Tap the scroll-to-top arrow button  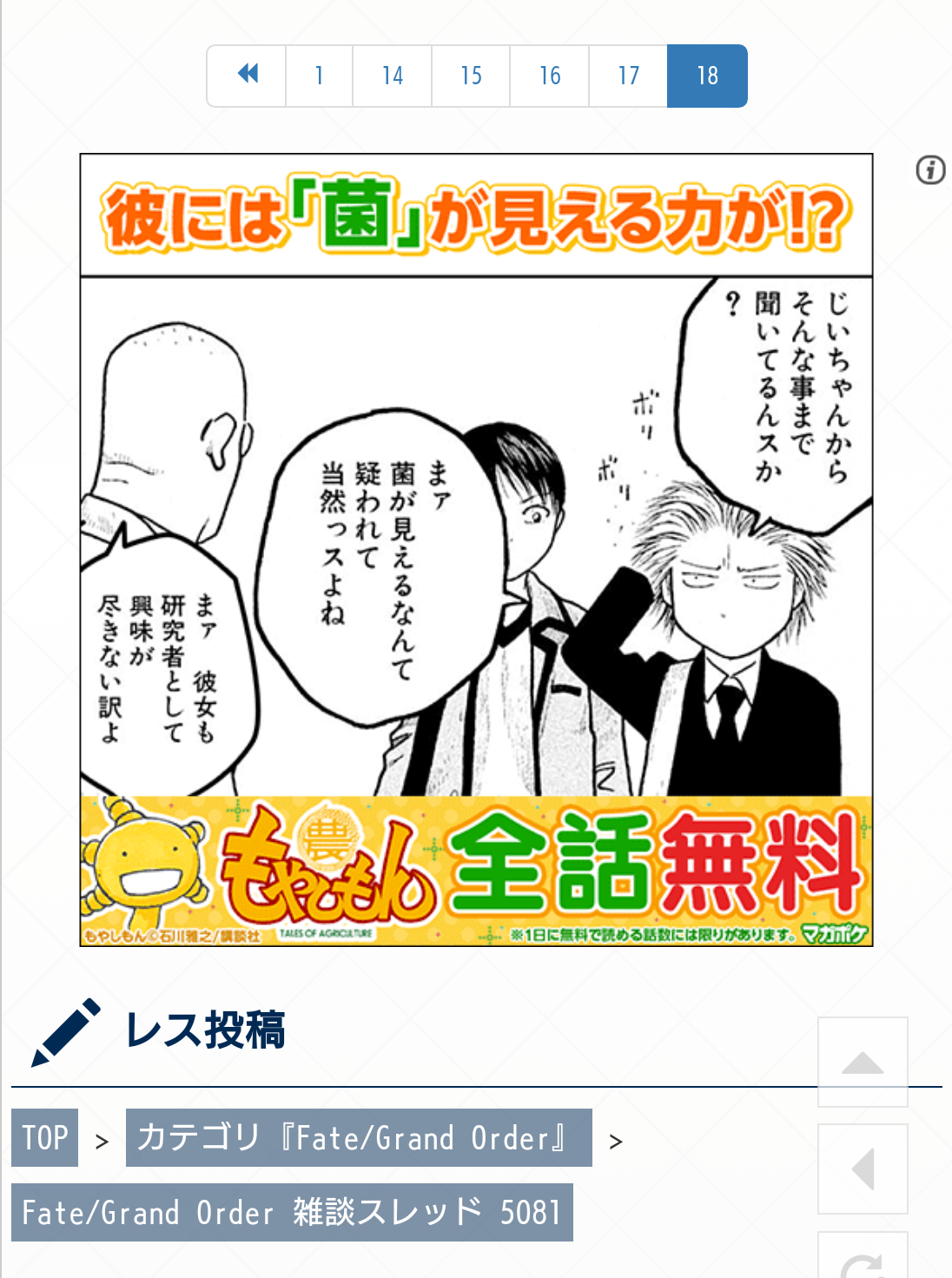click(x=863, y=1062)
